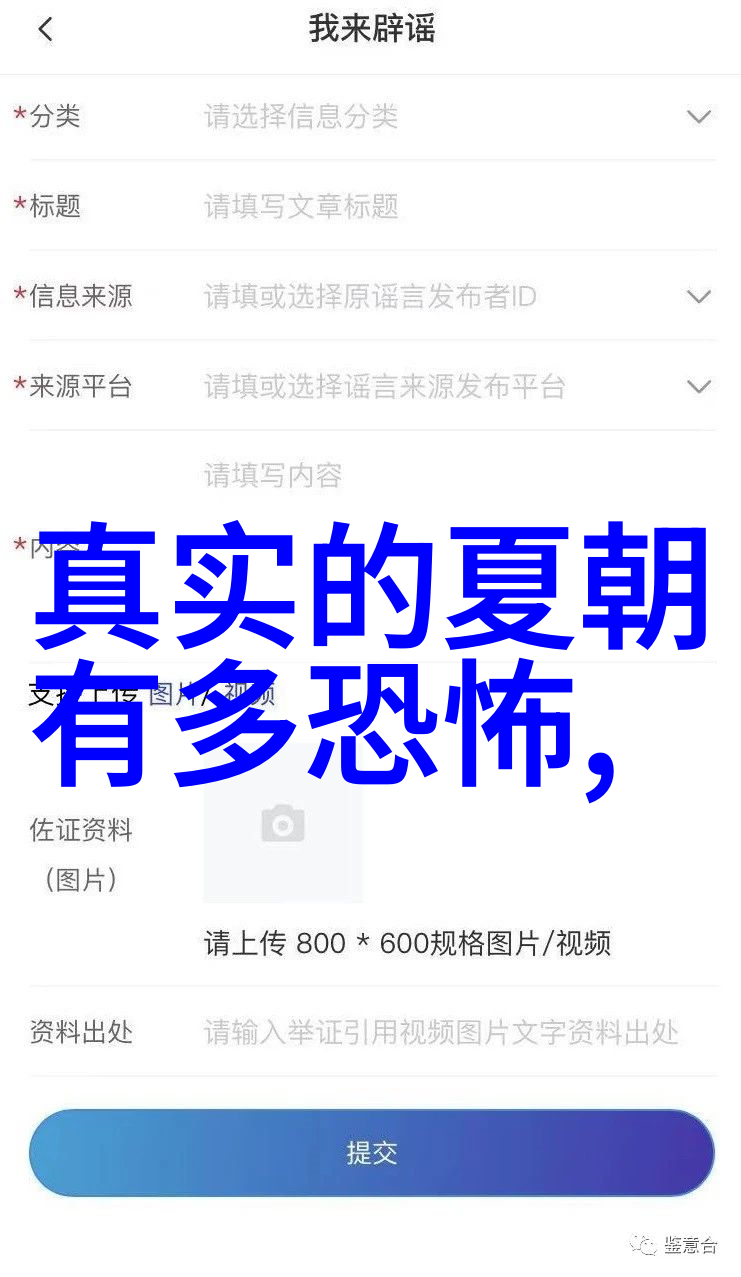The height and width of the screenshot is (1277, 741).
Task: Upload an evidence picture via camera tile
Action: (283, 825)
